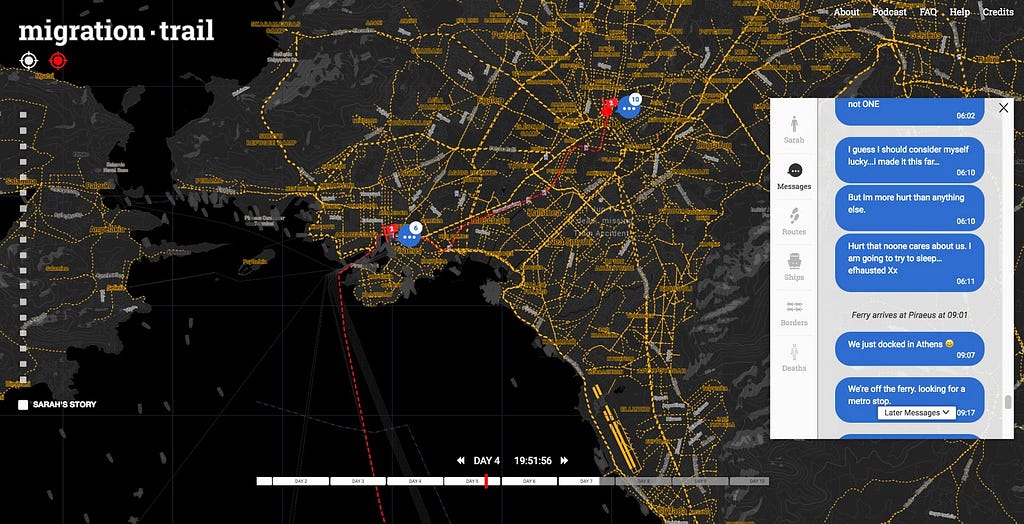This screenshot has height=524, width=1024.
Task: Close the messages panel
Action: [1004, 108]
